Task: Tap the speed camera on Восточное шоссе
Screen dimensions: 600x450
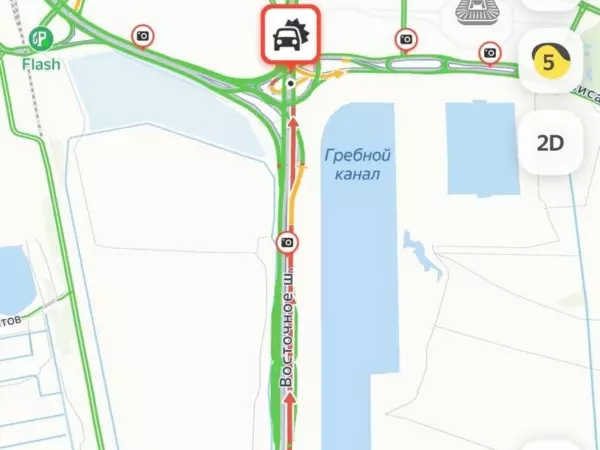Action: tap(288, 241)
